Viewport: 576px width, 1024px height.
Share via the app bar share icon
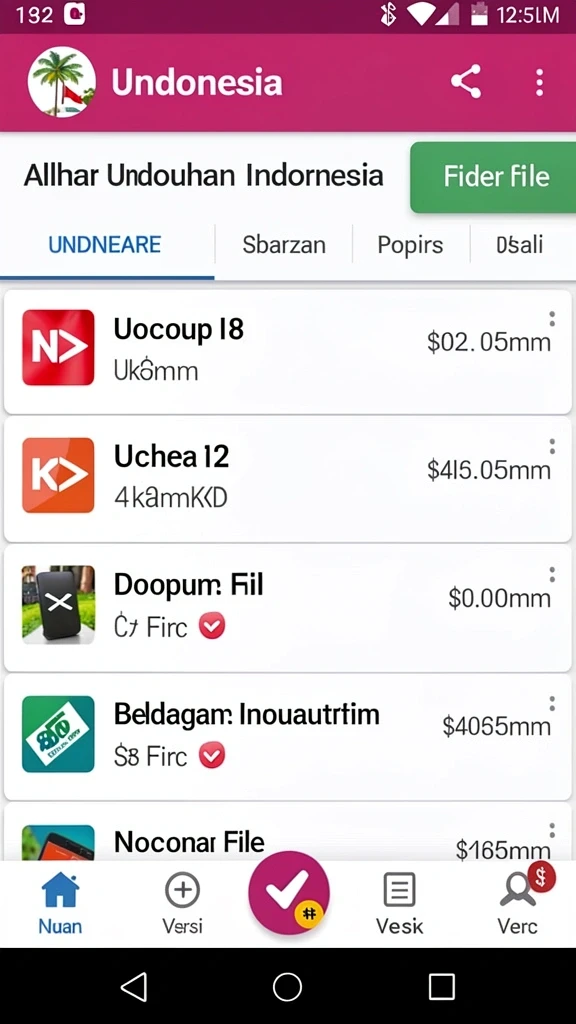[x=466, y=82]
